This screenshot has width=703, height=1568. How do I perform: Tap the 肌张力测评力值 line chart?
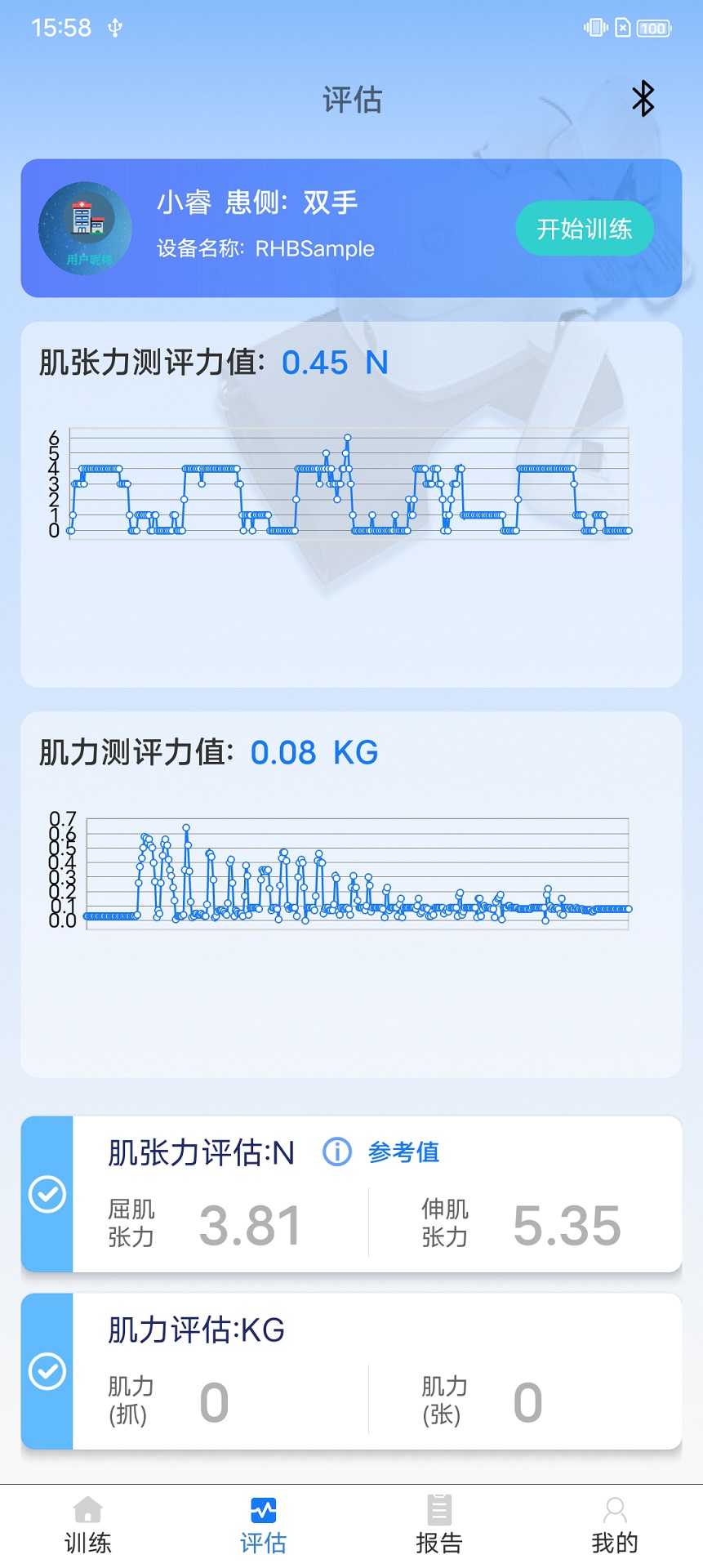(351, 482)
